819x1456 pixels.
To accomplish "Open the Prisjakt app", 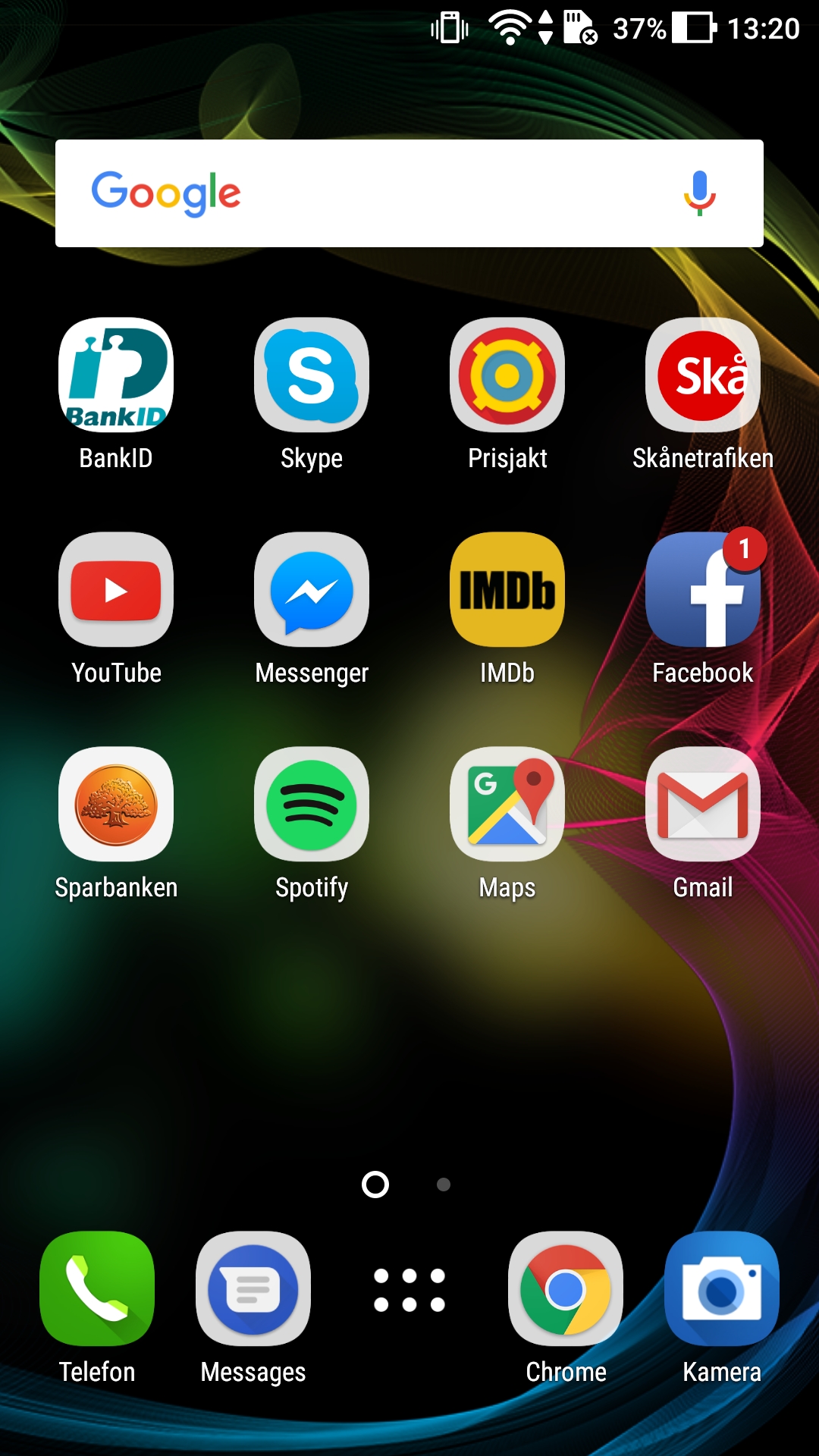I will coord(507,375).
